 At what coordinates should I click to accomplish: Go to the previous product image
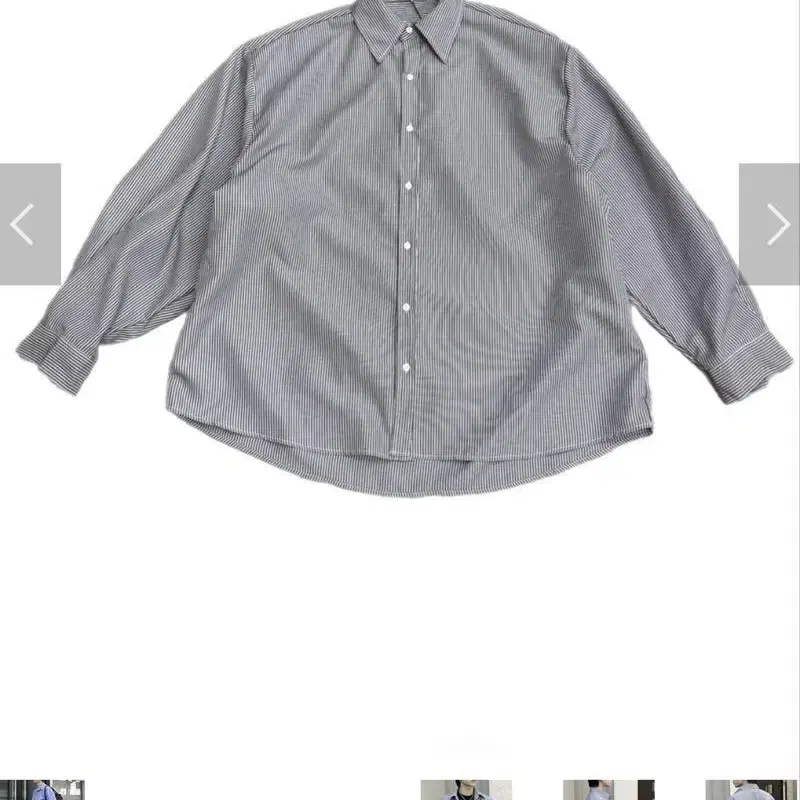pyautogui.click(x=29, y=225)
